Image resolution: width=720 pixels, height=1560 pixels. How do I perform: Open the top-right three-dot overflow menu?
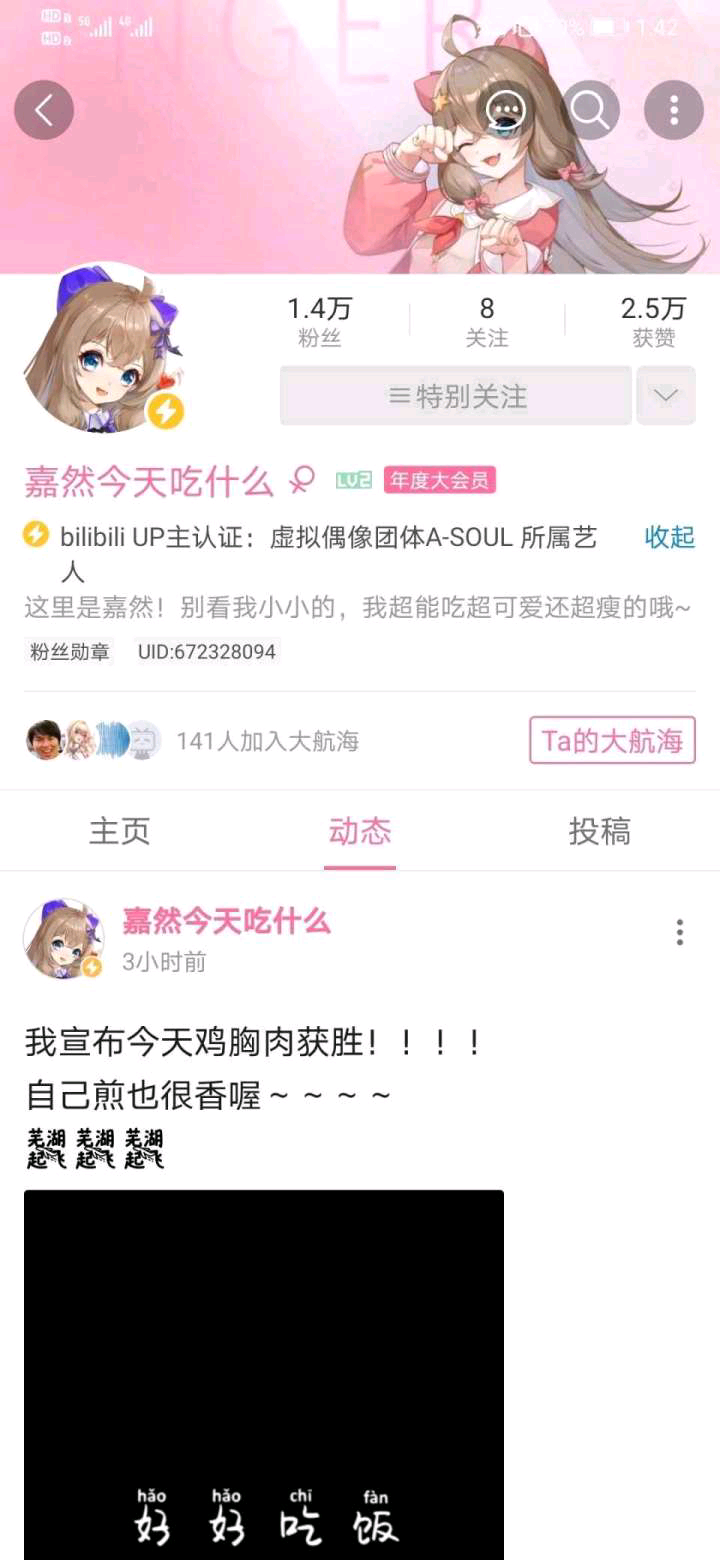[x=674, y=109]
